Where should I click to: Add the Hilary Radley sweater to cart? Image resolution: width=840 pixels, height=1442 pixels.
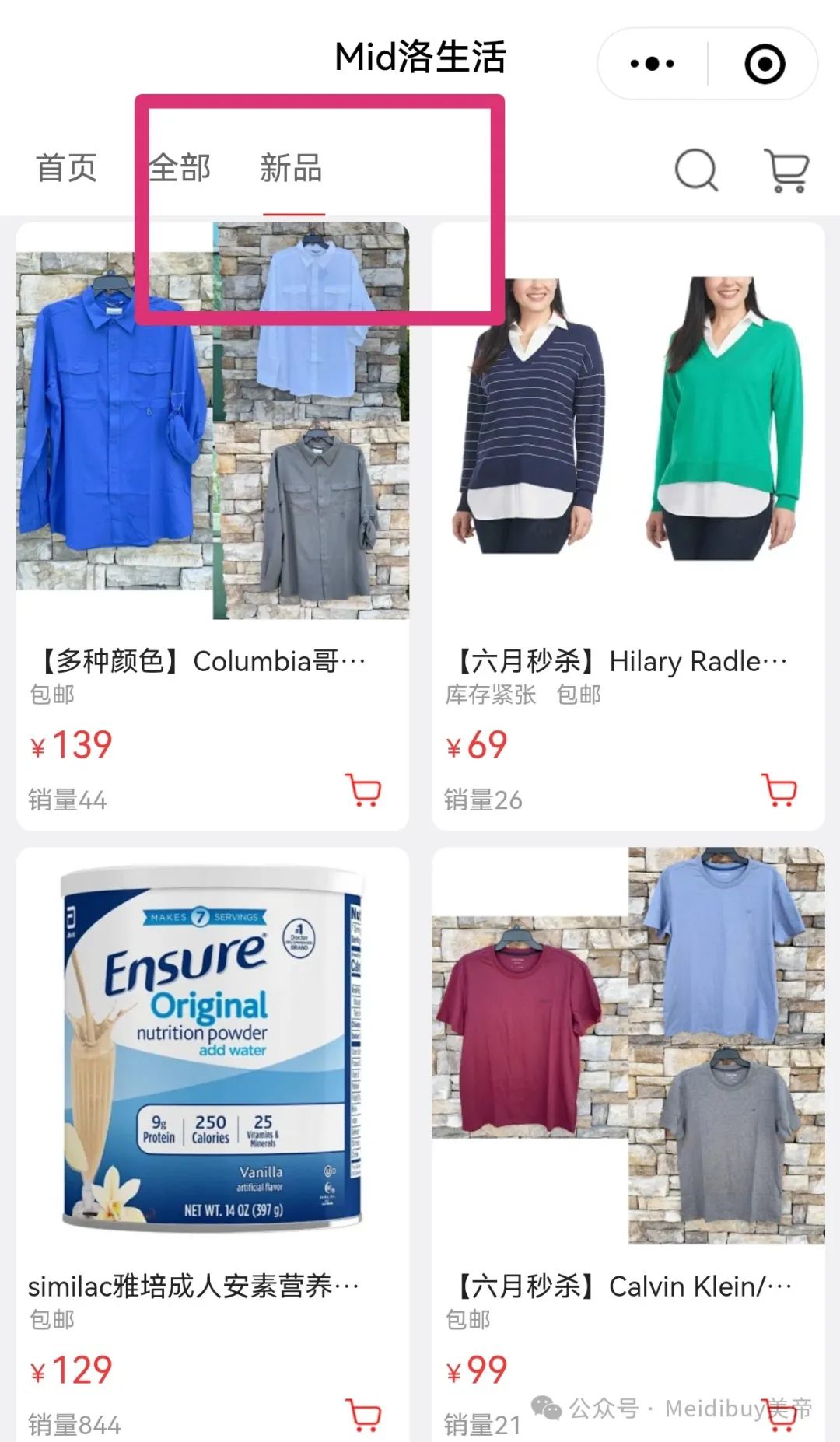pos(779,790)
